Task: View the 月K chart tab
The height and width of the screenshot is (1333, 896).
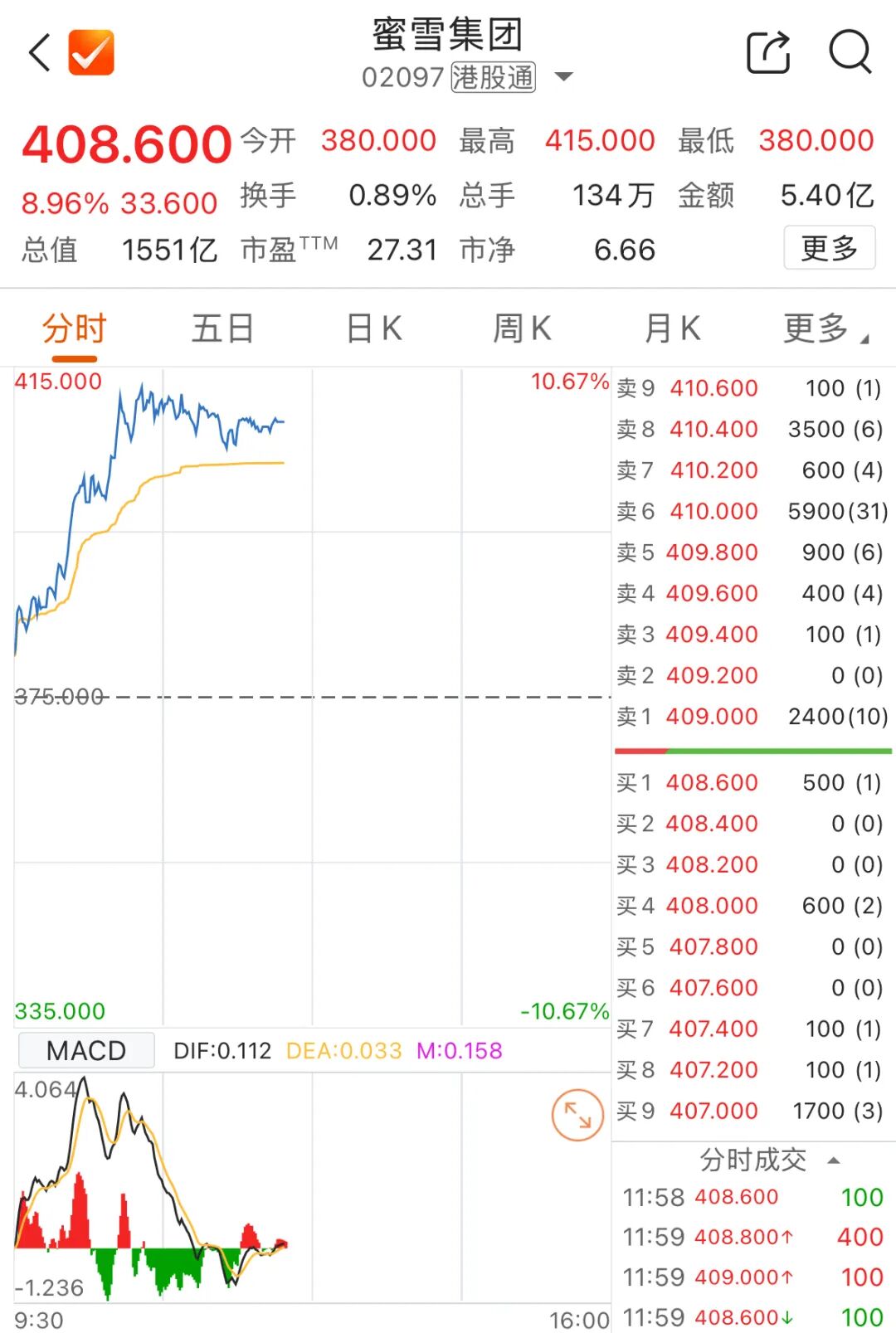Action: [672, 328]
